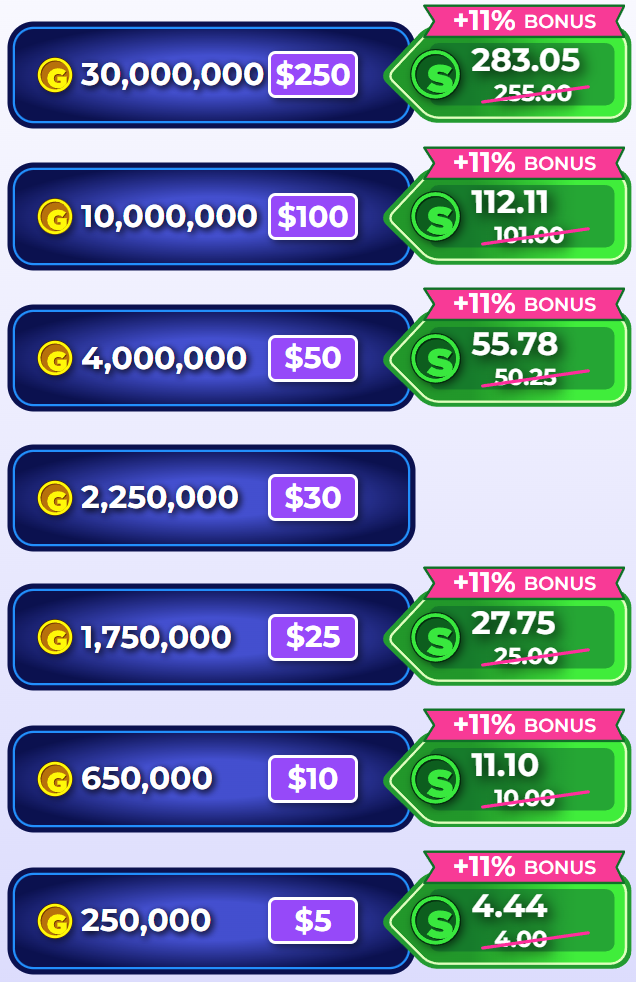Select the $100 package with 10,000,000 coins
This screenshot has height=982, width=636.
pyautogui.click(x=313, y=217)
